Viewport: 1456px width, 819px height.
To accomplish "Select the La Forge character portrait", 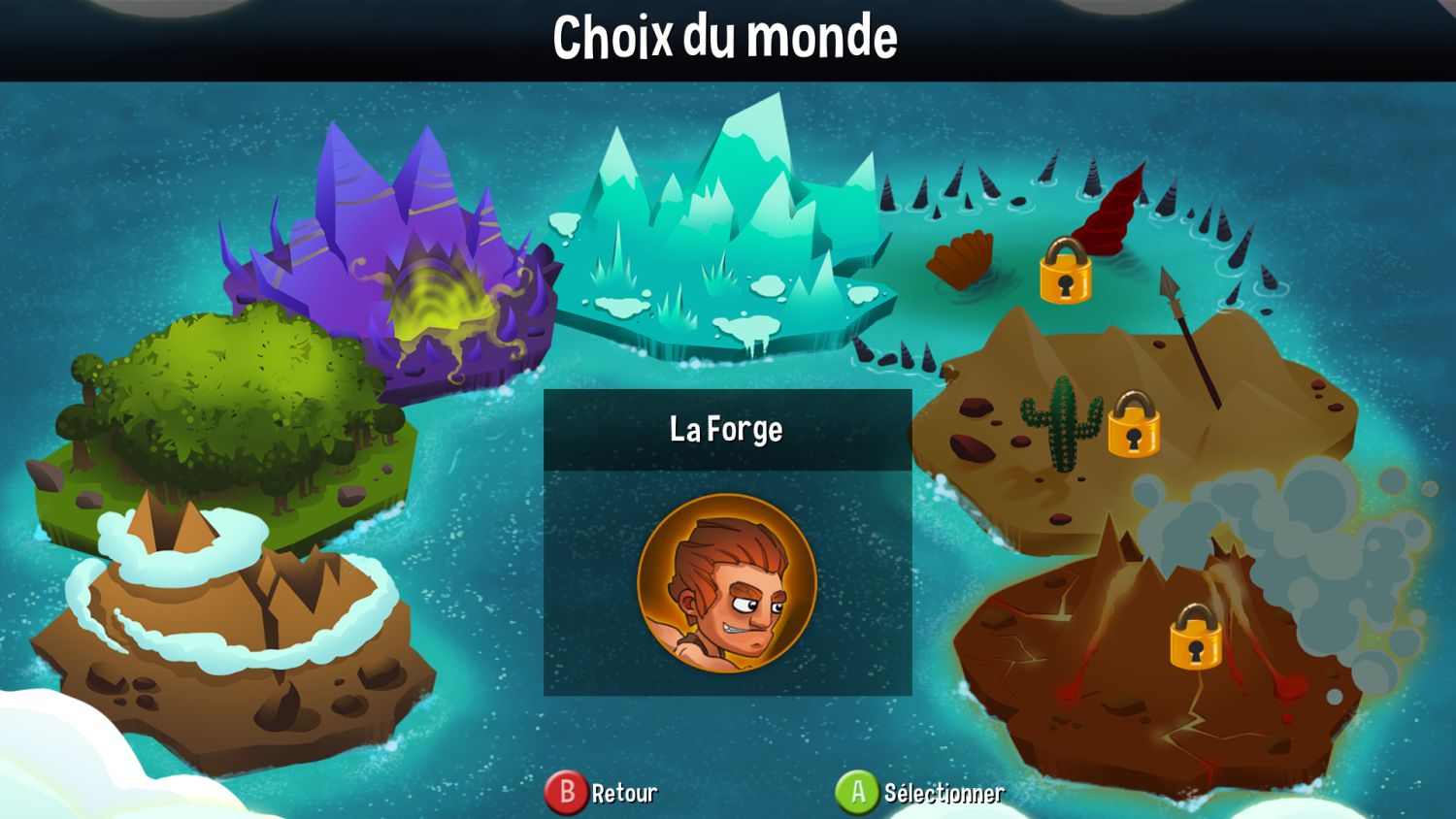I will pos(727,582).
